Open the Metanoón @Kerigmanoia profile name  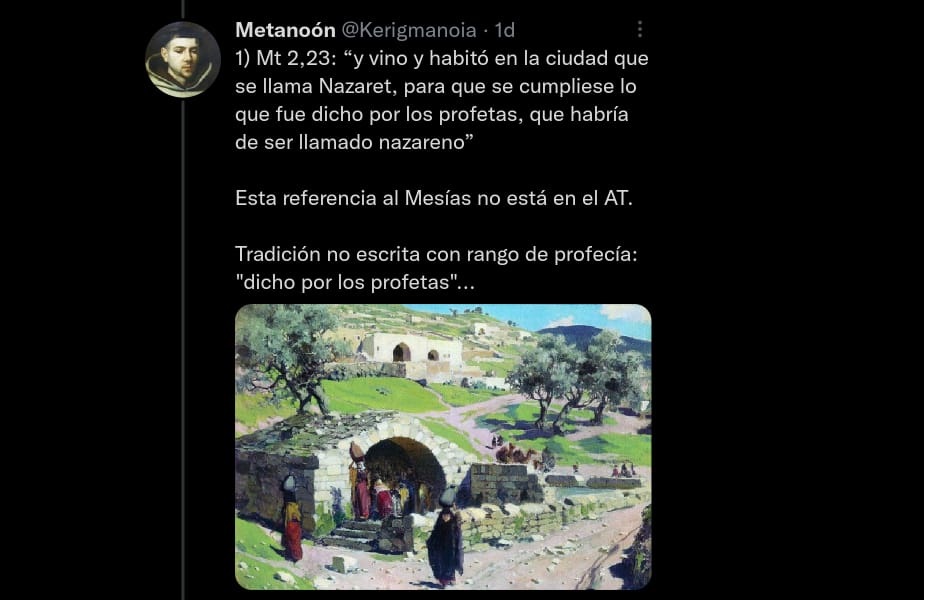tap(285, 30)
